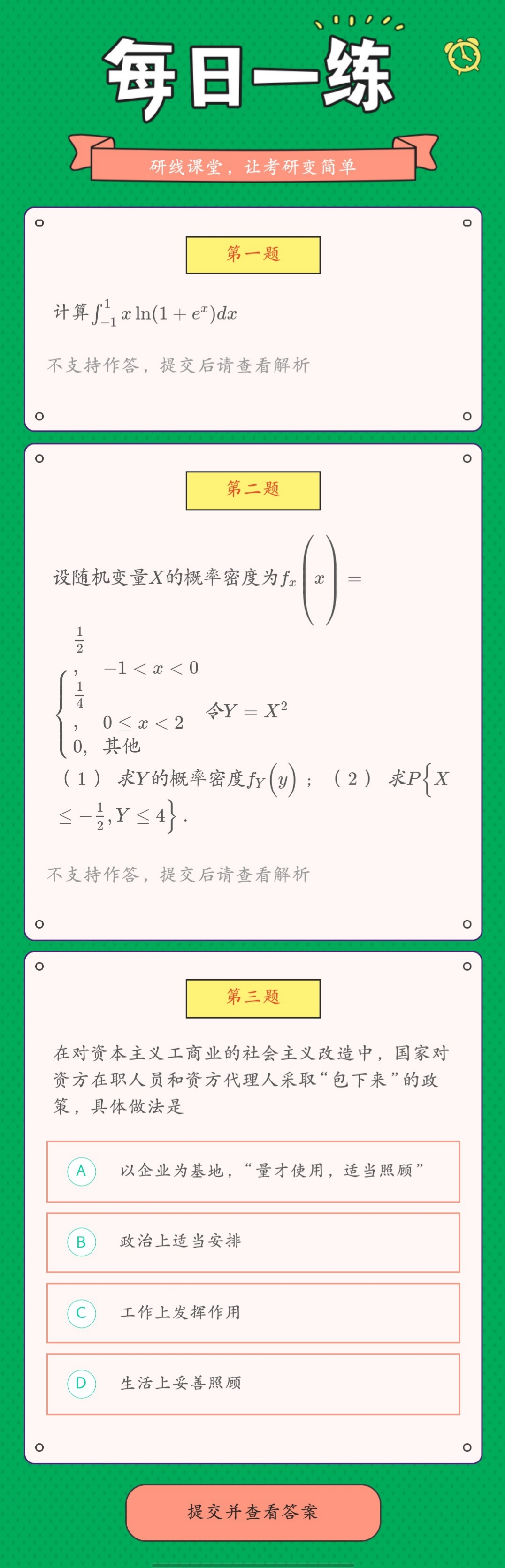This screenshot has height=1568, width=505.
Task: Select option A 以企业为基地
Action: tap(253, 1171)
